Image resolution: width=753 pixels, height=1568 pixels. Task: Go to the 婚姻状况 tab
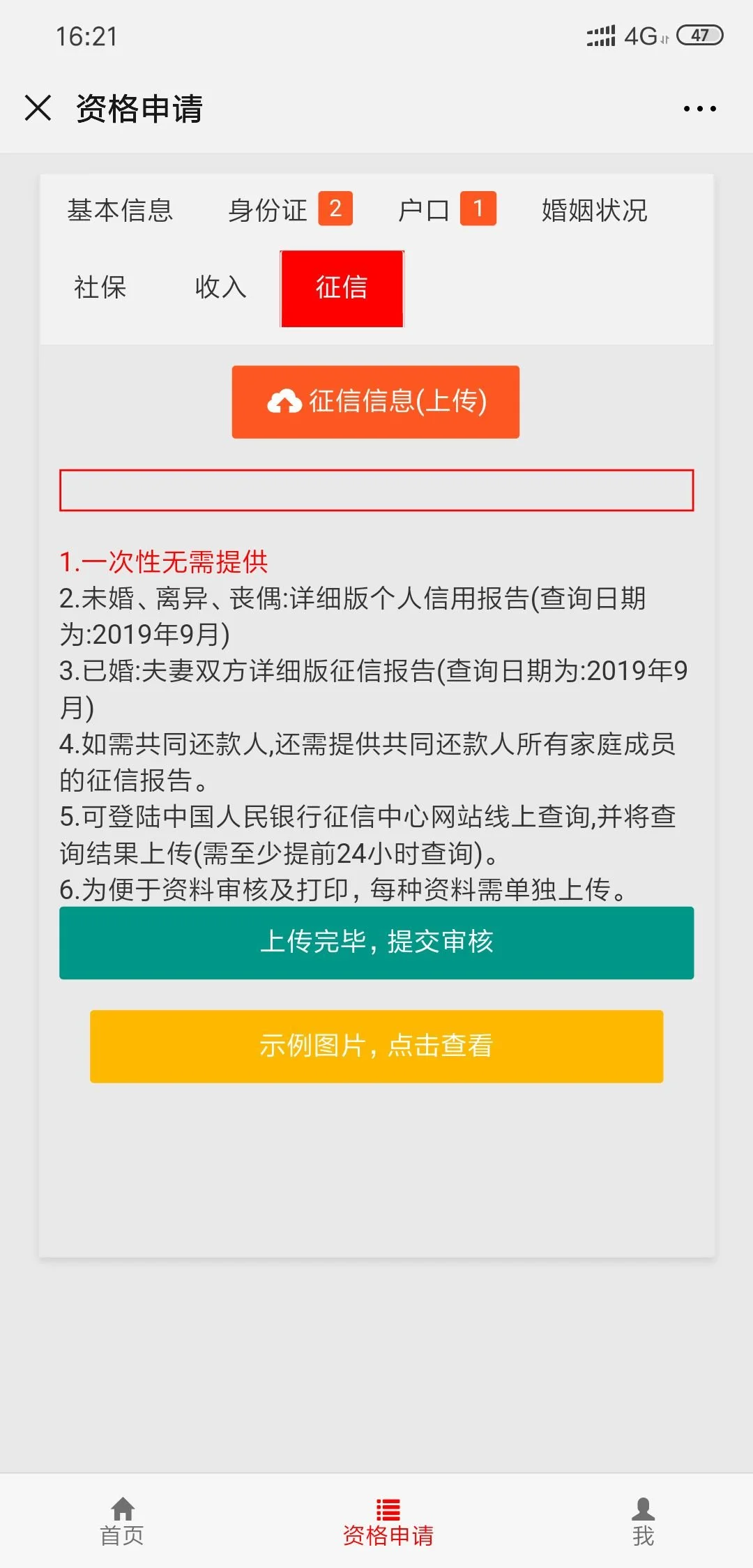[x=595, y=210]
